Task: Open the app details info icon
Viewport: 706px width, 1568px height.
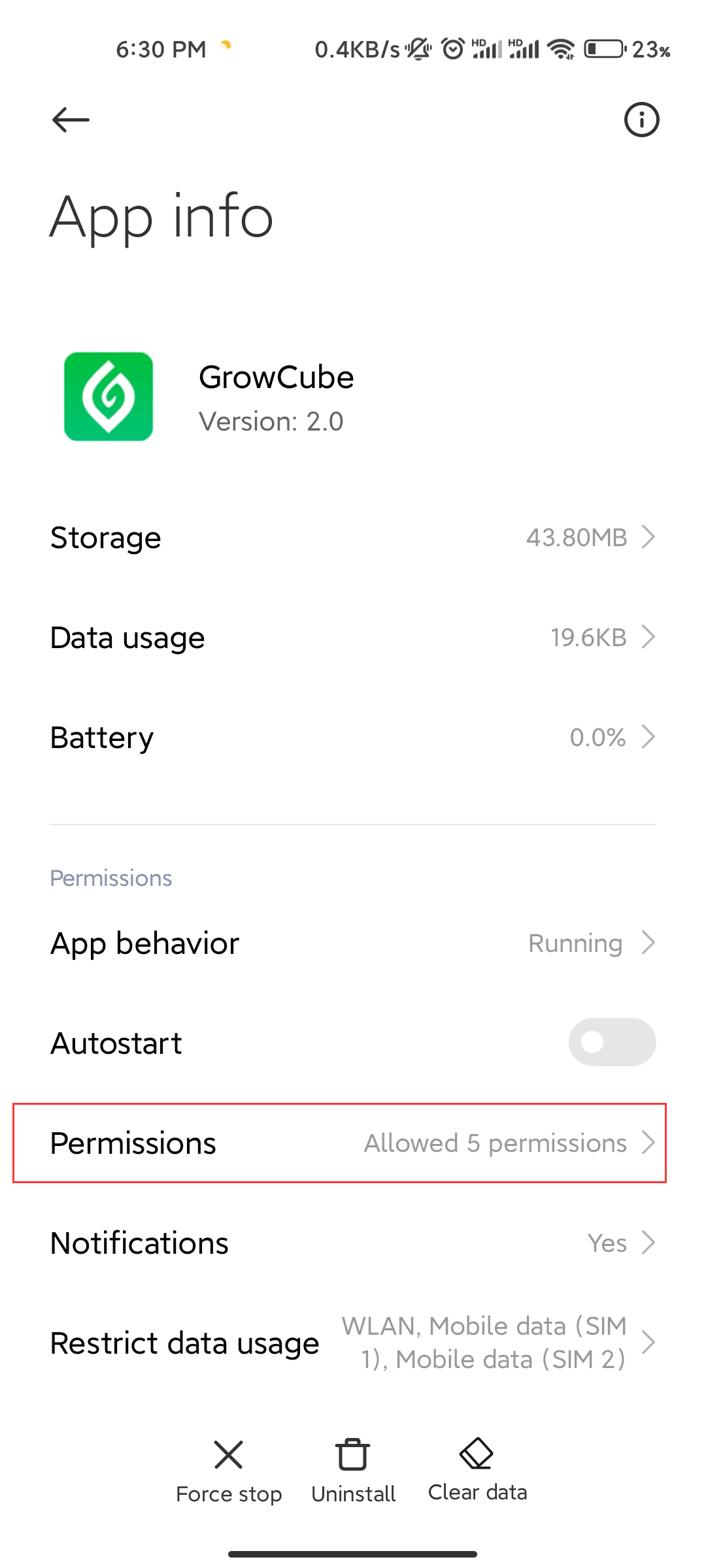Action: coord(641,120)
